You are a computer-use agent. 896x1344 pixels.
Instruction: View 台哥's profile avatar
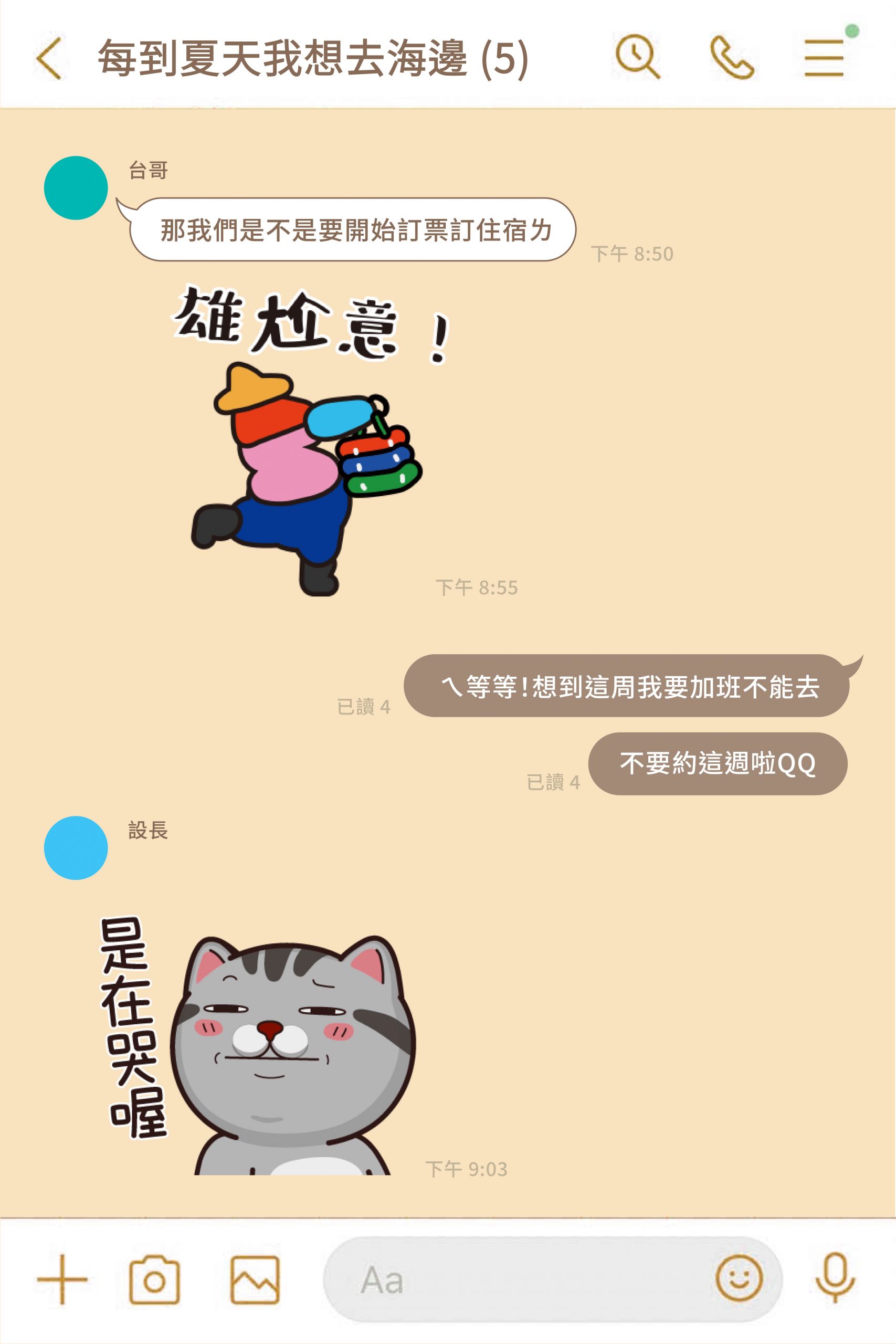pos(76,188)
